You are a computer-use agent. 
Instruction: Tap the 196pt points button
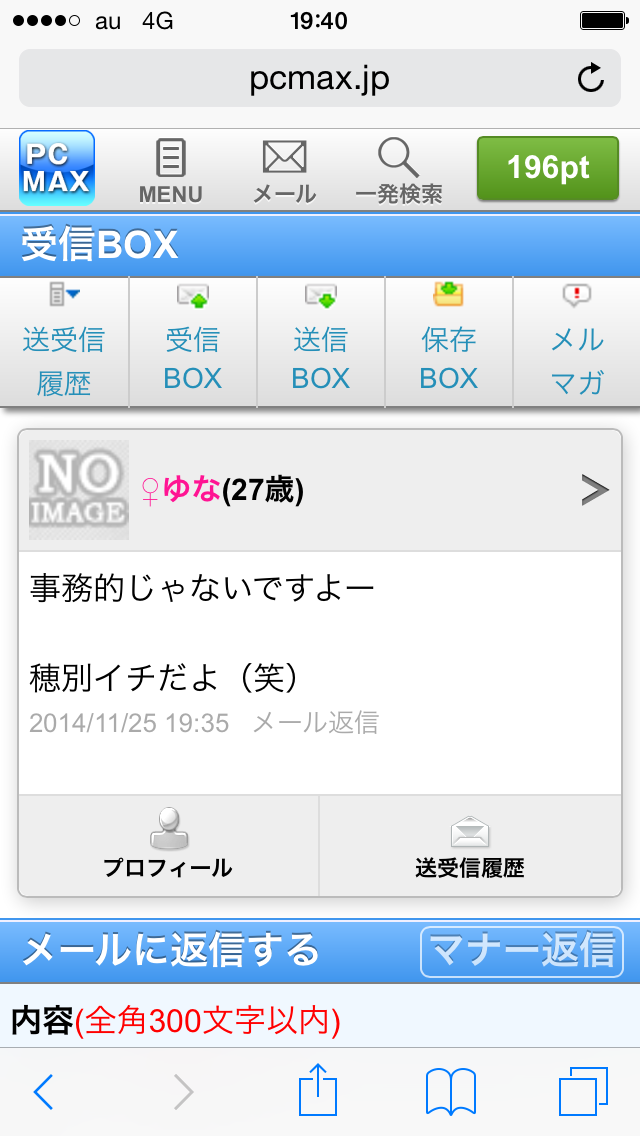coord(548,167)
